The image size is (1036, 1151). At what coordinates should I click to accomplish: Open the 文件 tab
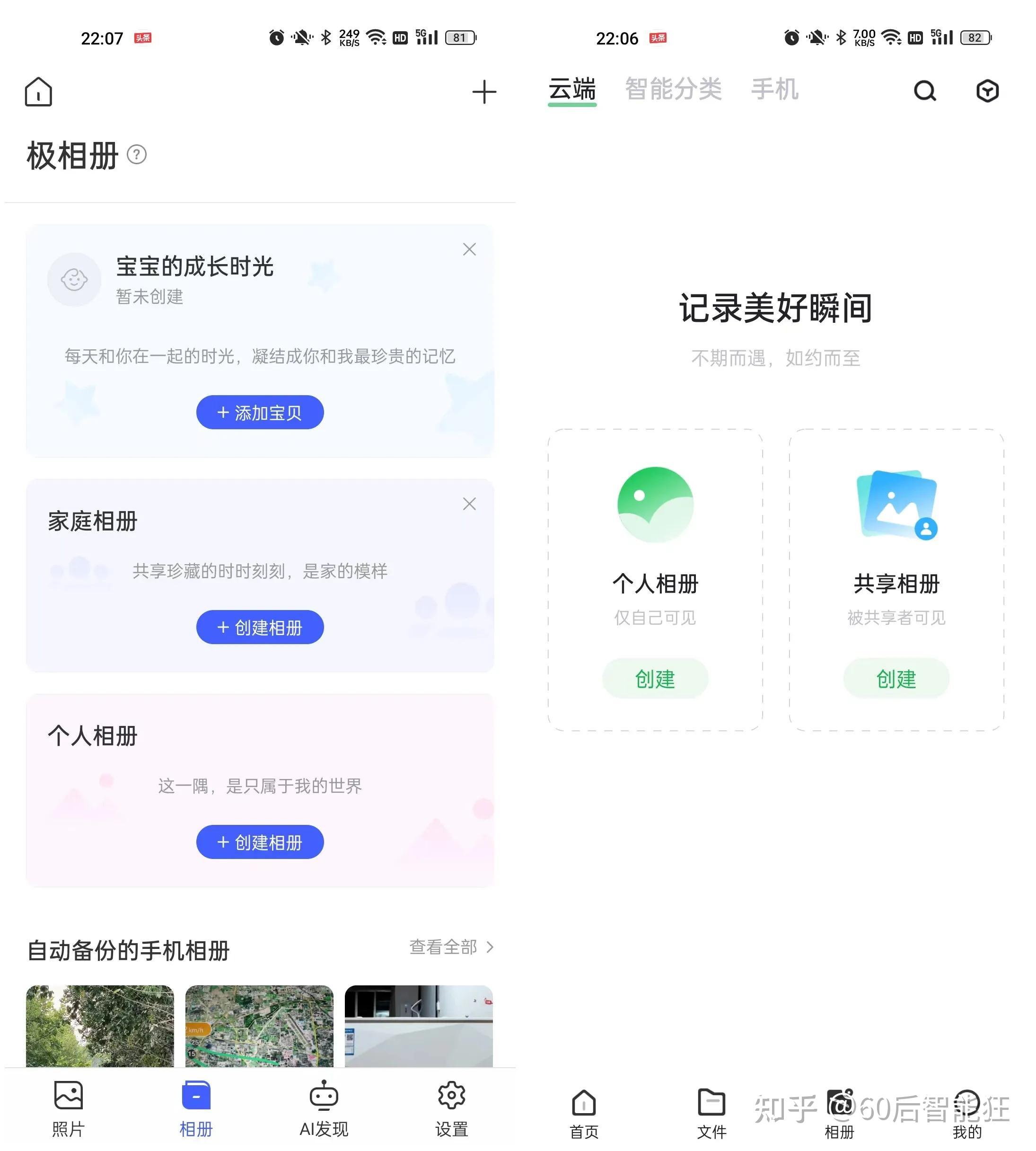(x=711, y=1114)
